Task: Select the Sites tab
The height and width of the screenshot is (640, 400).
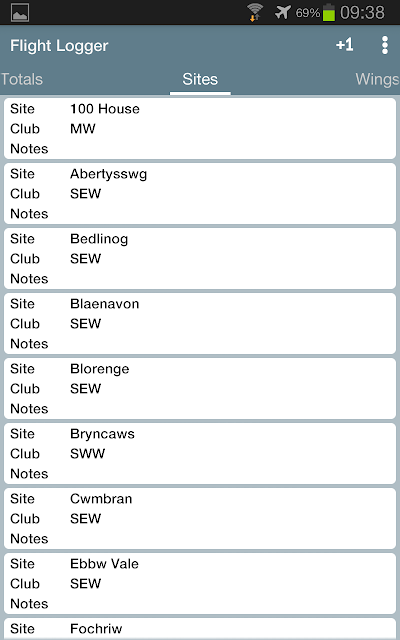Action: coord(200,79)
